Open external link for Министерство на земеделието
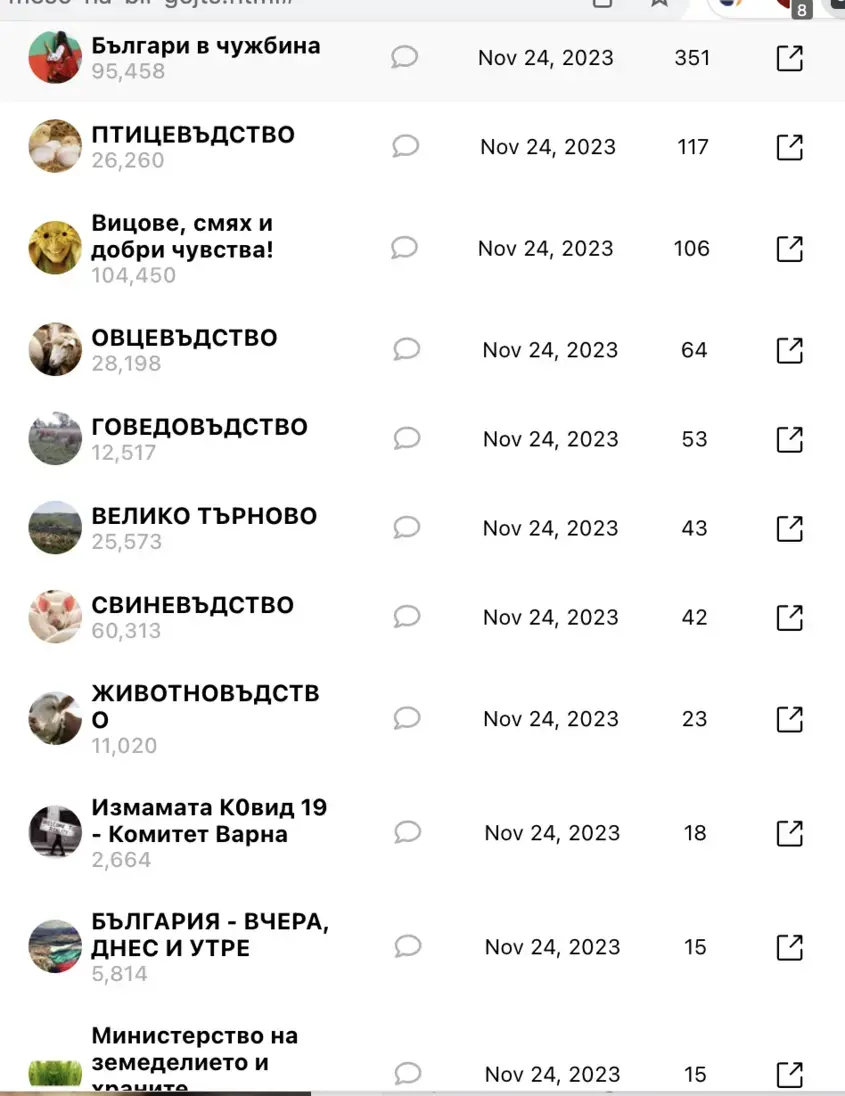The height and width of the screenshot is (1096, 845). (x=790, y=1075)
